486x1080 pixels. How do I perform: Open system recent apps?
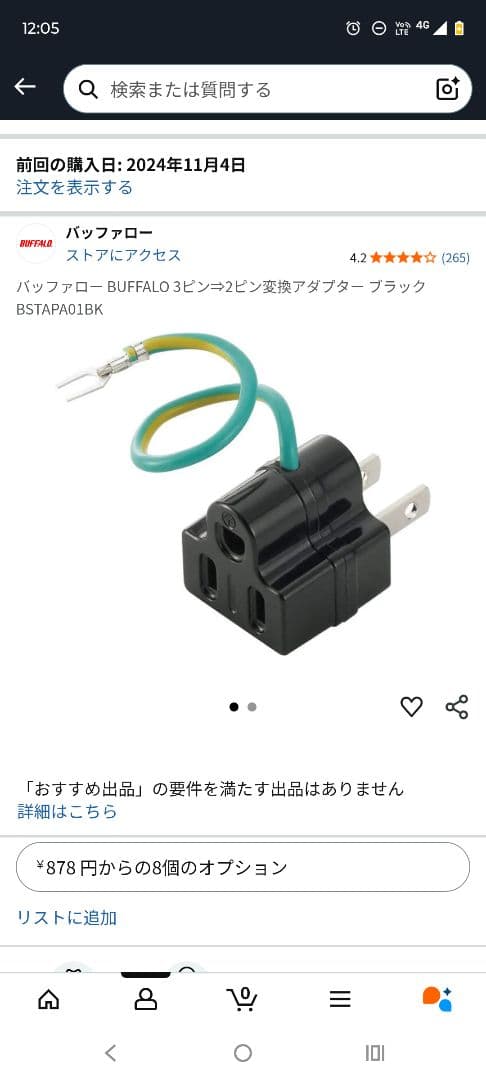pyautogui.click(x=374, y=1052)
